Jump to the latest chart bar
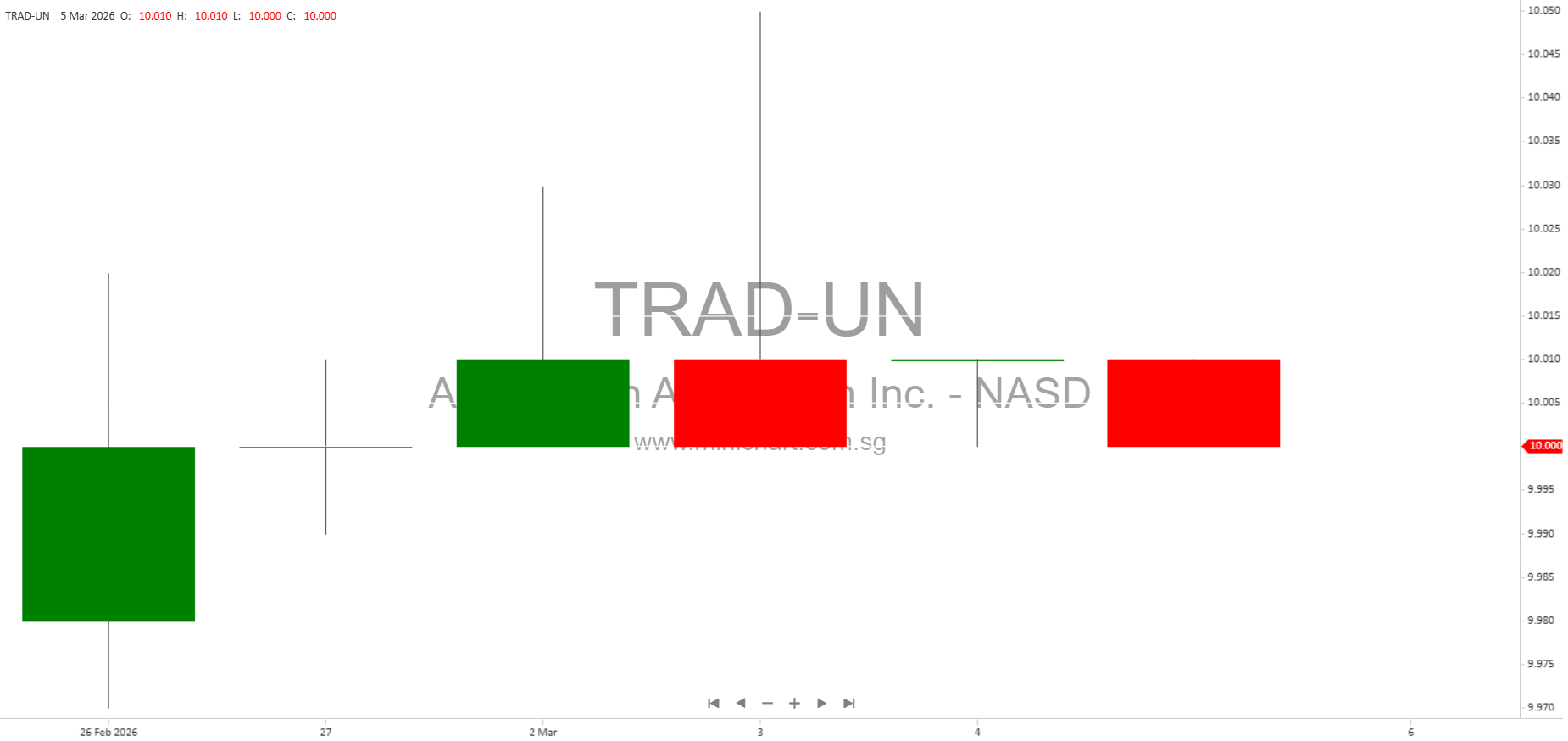Screen dimensions: 1568x741 [x=848, y=703]
